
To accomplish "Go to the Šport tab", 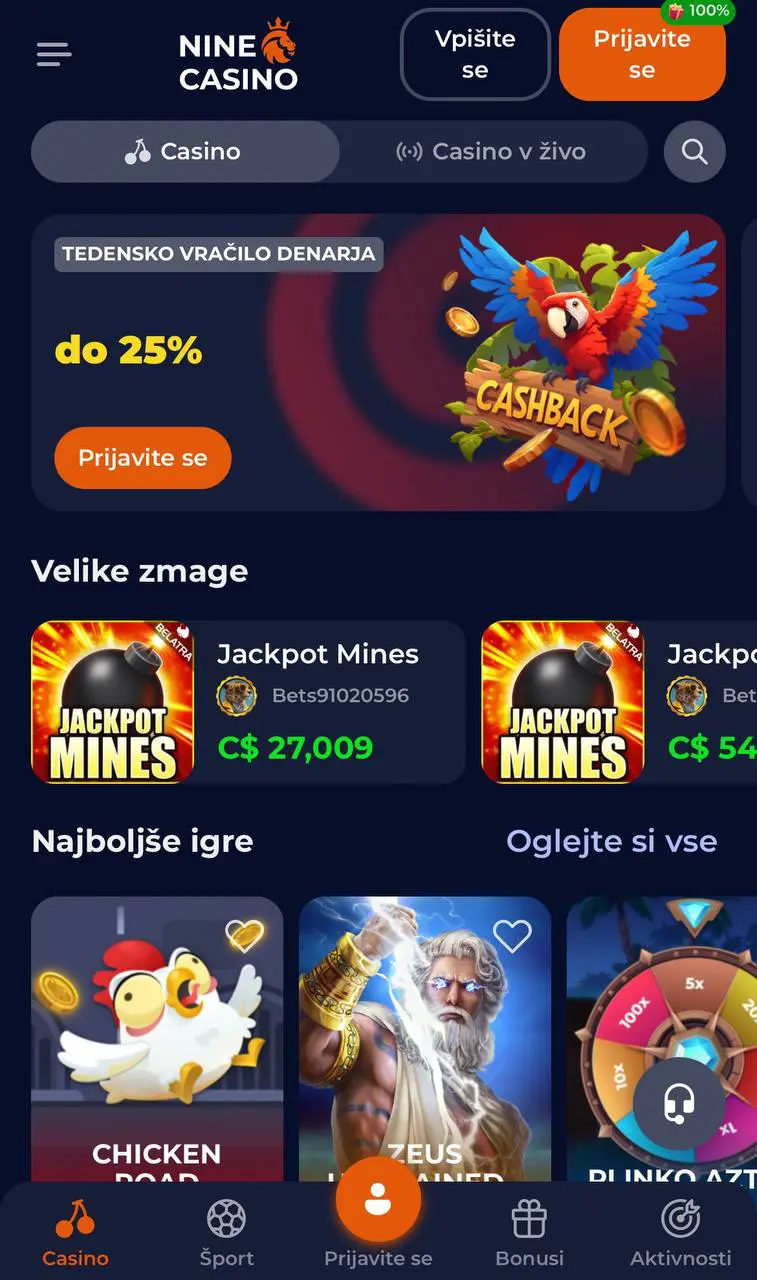I will click(x=227, y=1235).
